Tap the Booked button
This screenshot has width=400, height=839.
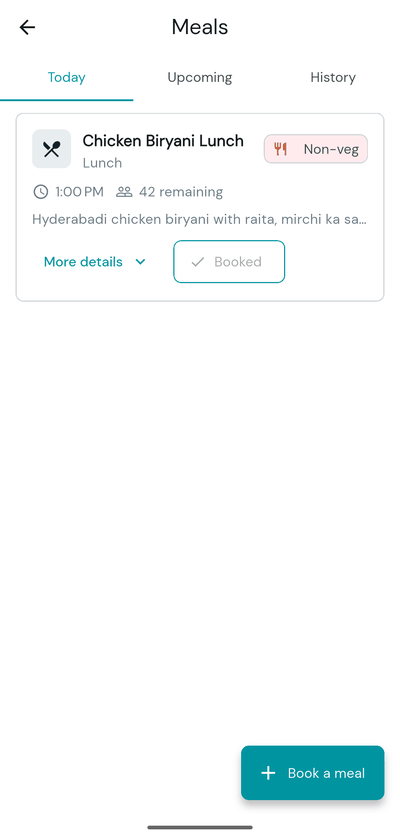[229, 262]
